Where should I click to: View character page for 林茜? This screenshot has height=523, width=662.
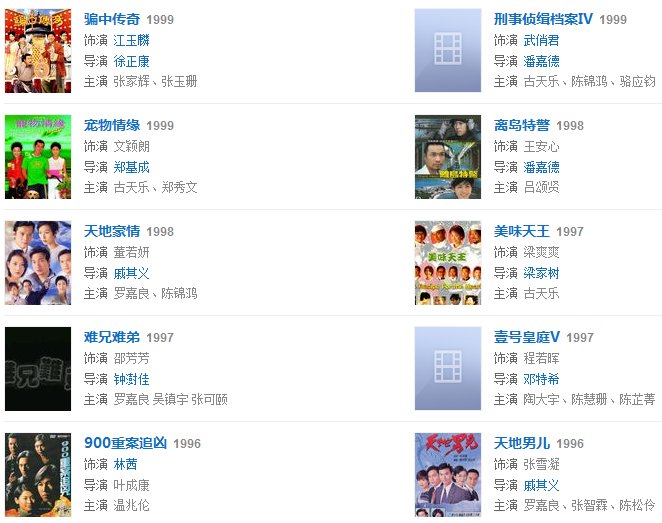coord(125,464)
